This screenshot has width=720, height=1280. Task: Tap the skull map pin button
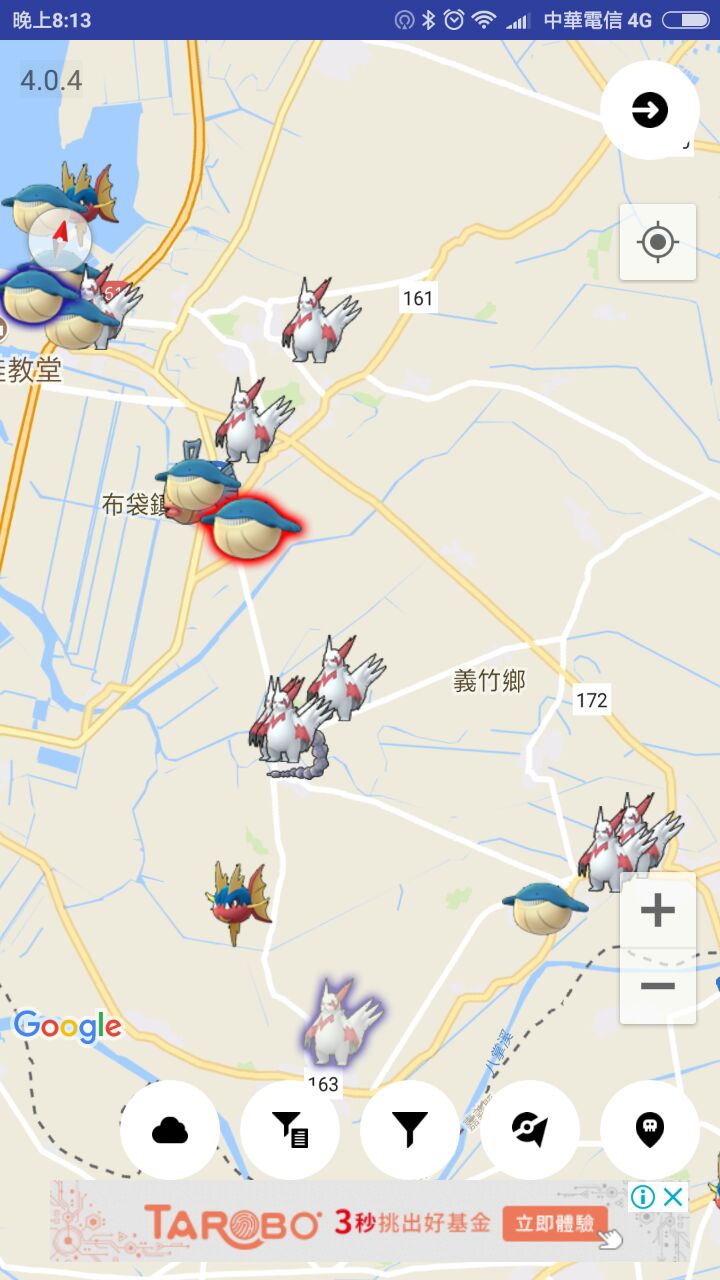pyautogui.click(x=650, y=1130)
